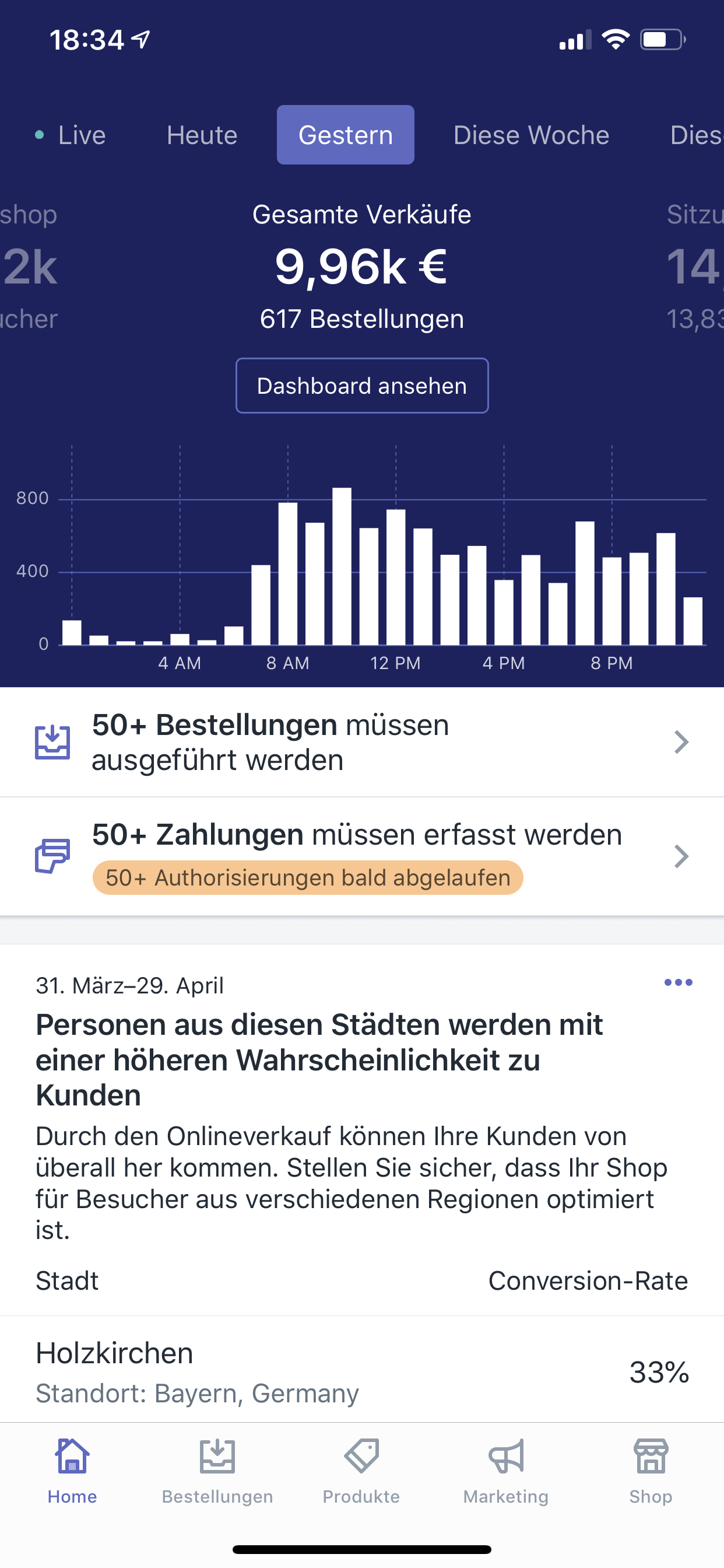
Task: Select the Gestern tab
Action: pyautogui.click(x=346, y=135)
